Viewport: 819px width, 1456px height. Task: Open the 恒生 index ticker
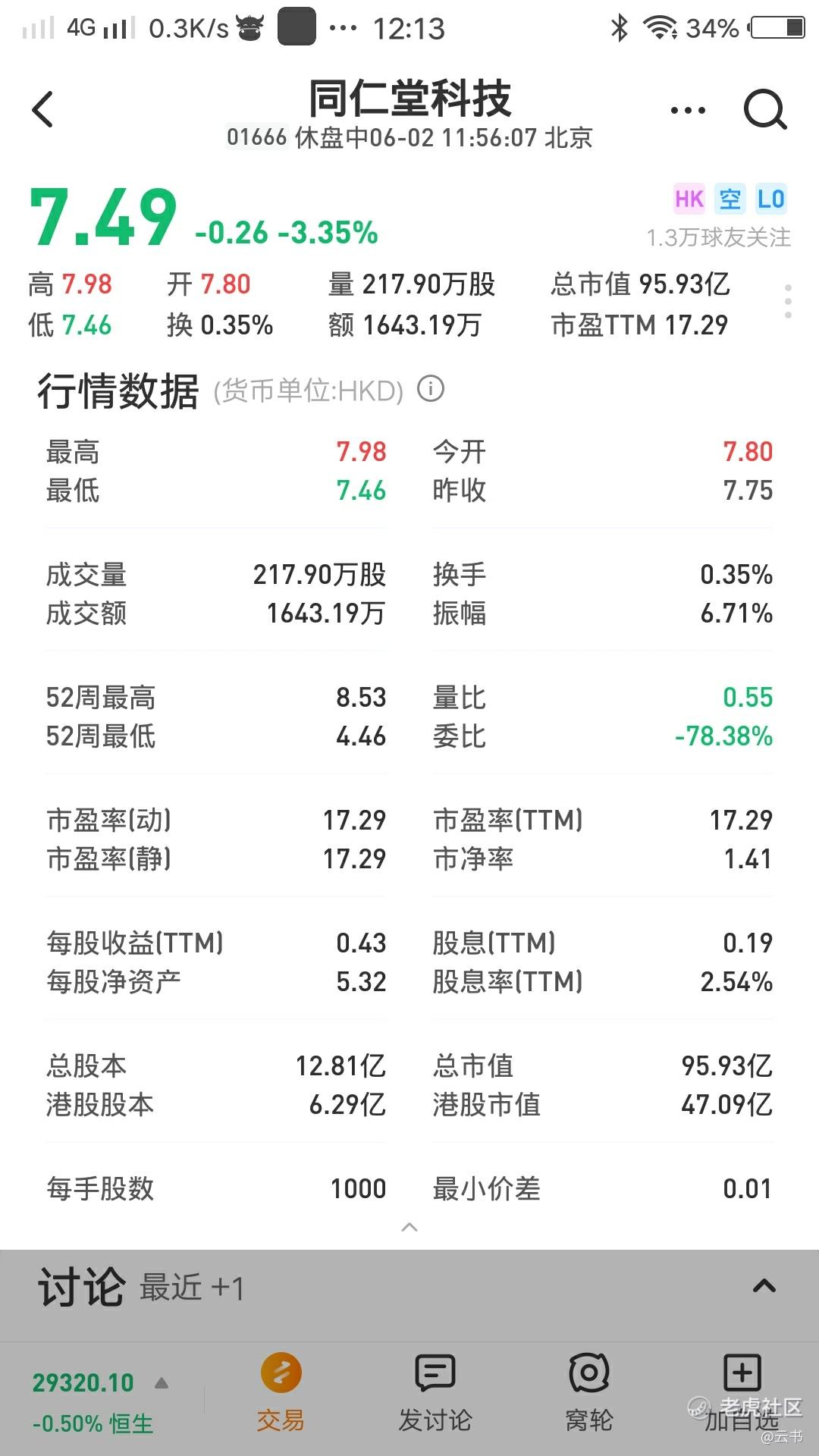[100, 1402]
